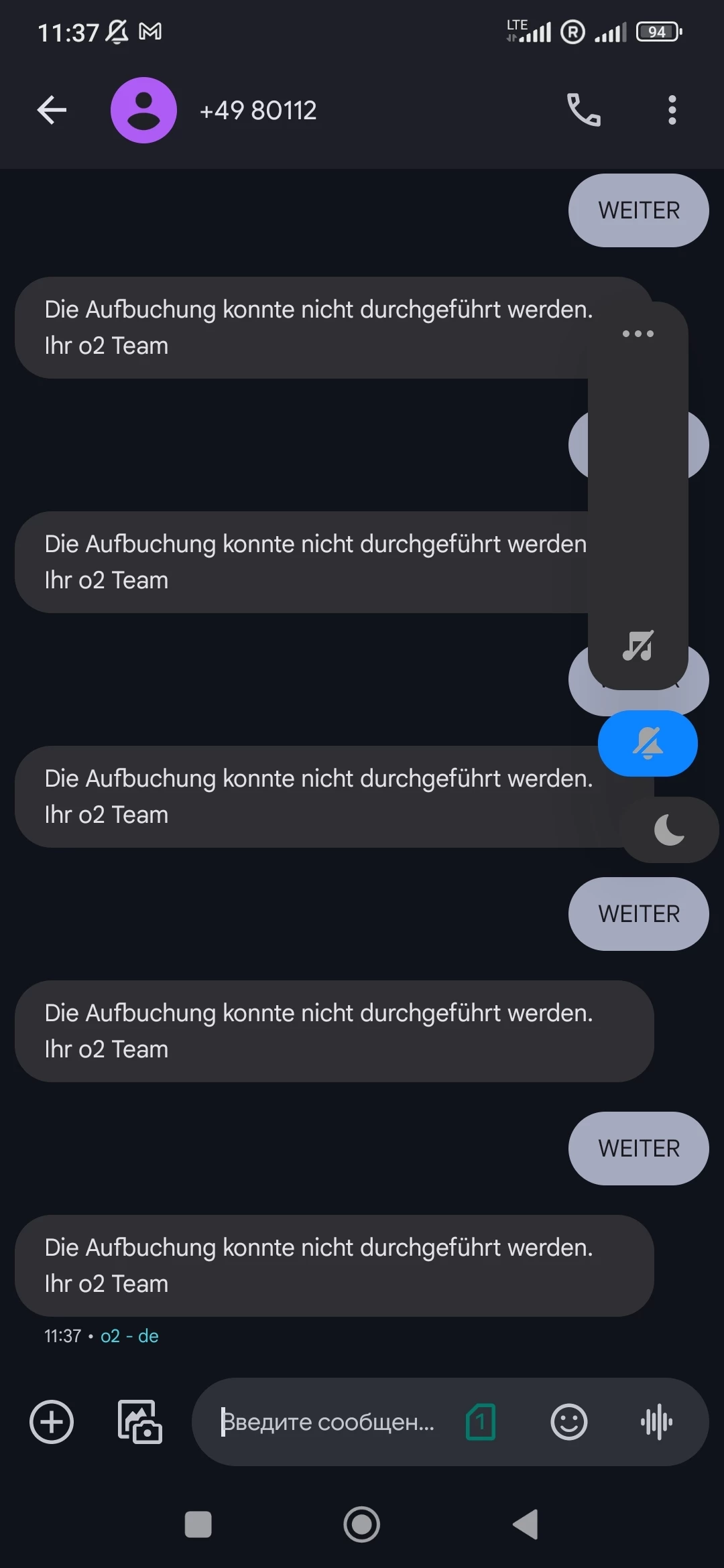Screen dimensions: 724x1568
Task: Go back to the conversations list
Action: [x=52, y=110]
